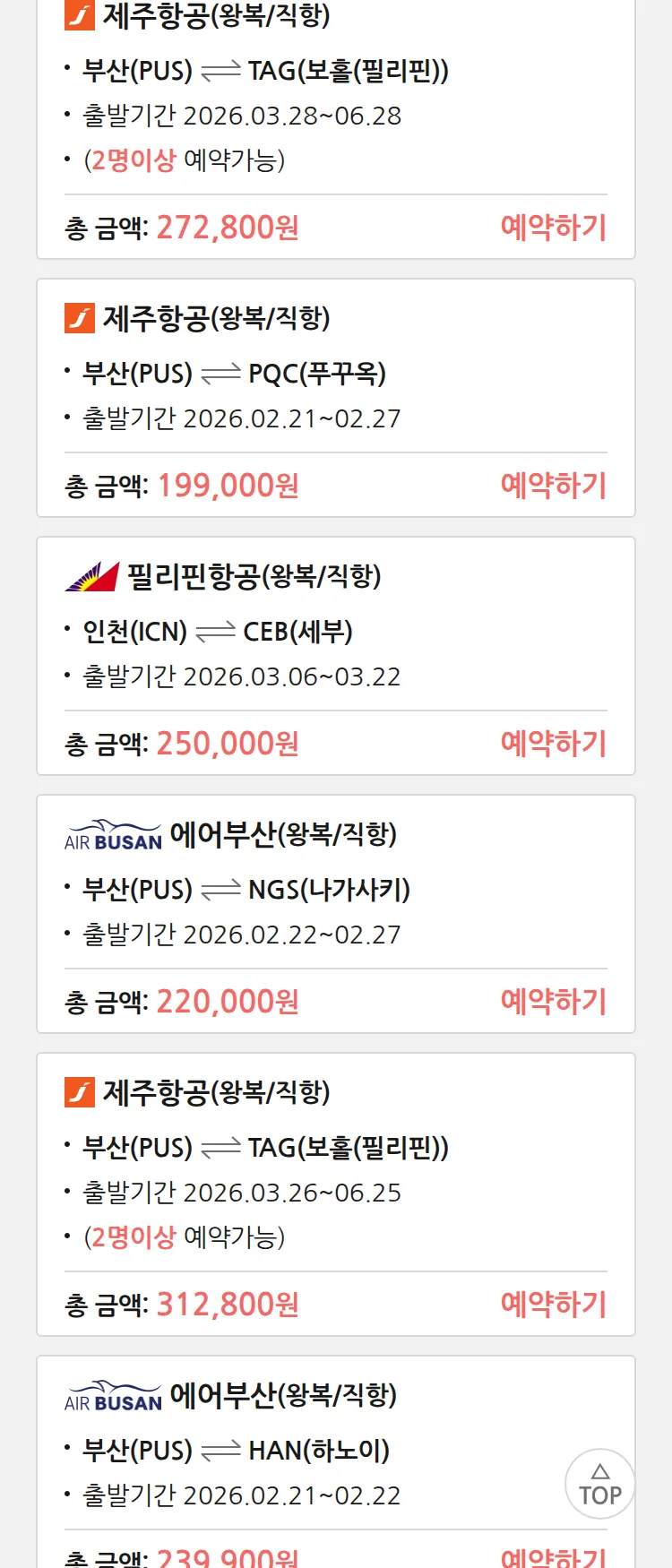
Task: Book the Busan to PQC 푸꾸옥 flight
Action: pos(553,486)
